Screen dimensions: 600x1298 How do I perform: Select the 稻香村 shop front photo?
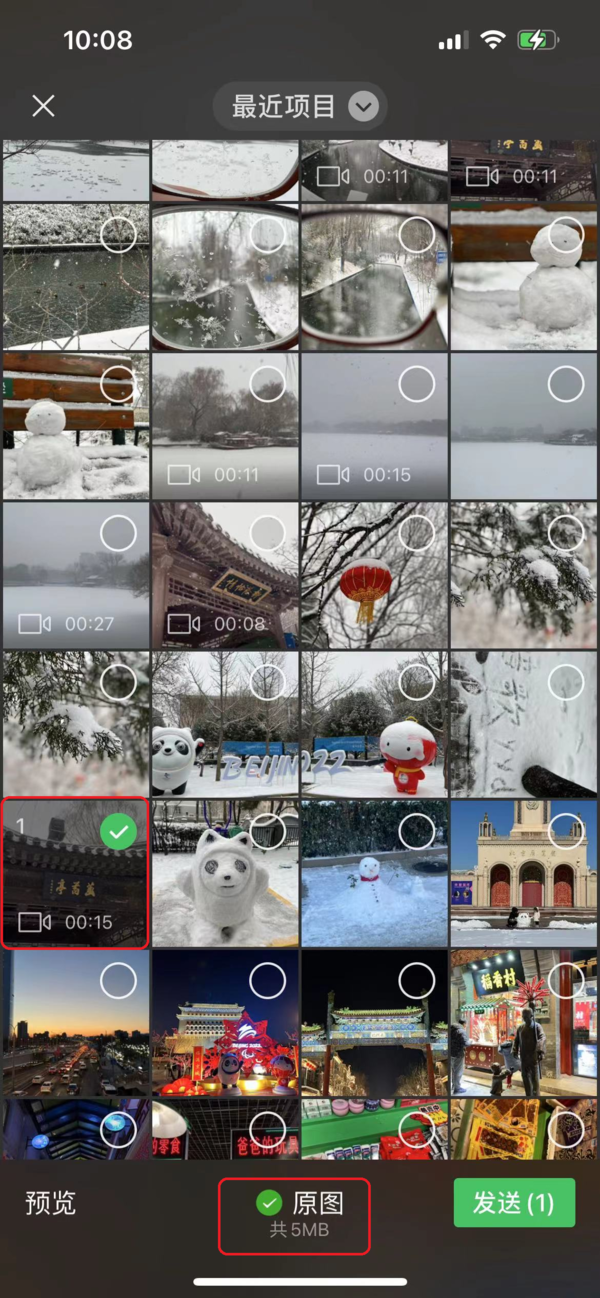pos(566,981)
